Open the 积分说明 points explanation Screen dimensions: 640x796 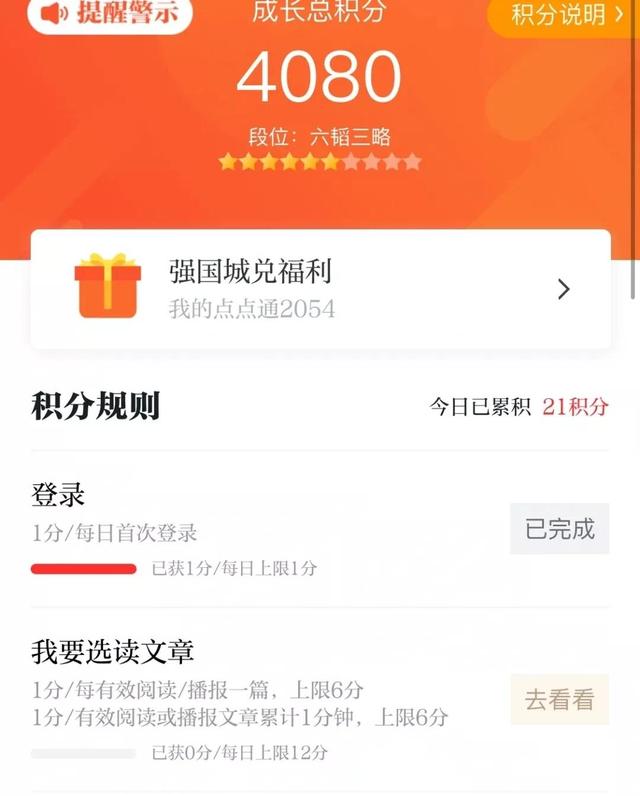(x=566, y=15)
